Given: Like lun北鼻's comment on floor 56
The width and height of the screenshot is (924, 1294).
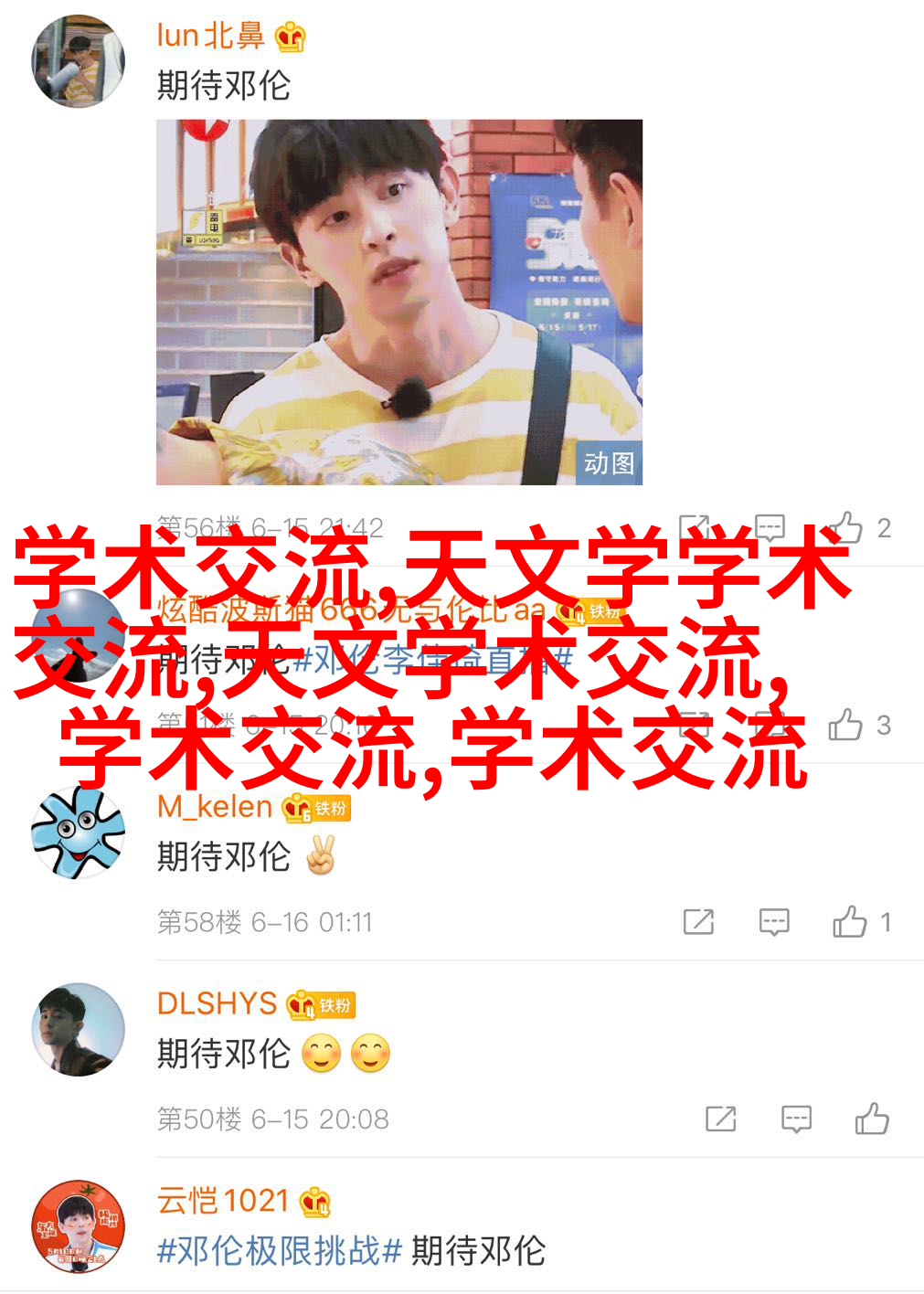Looking at the screenshot, I should [845, 528].
